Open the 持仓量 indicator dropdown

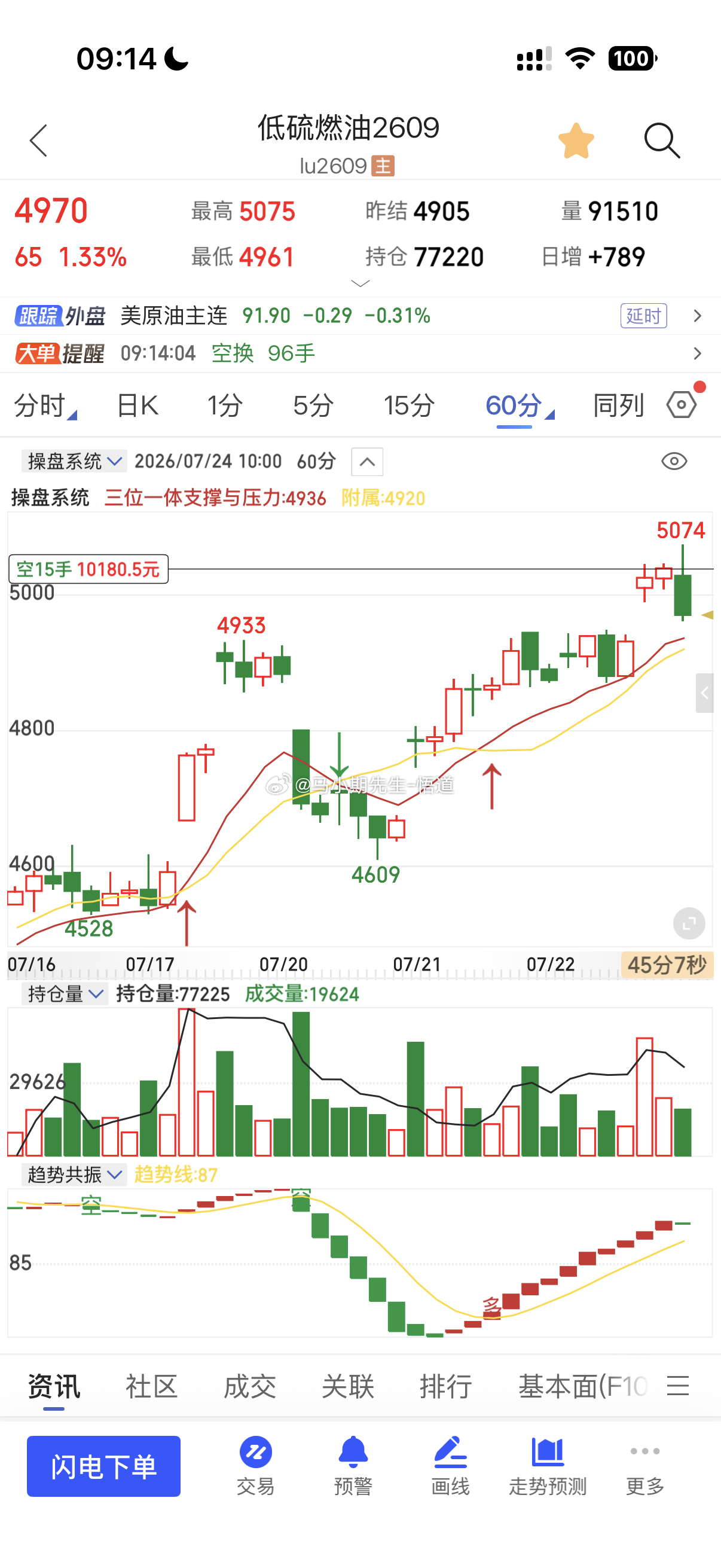click(x=65, y=994)
